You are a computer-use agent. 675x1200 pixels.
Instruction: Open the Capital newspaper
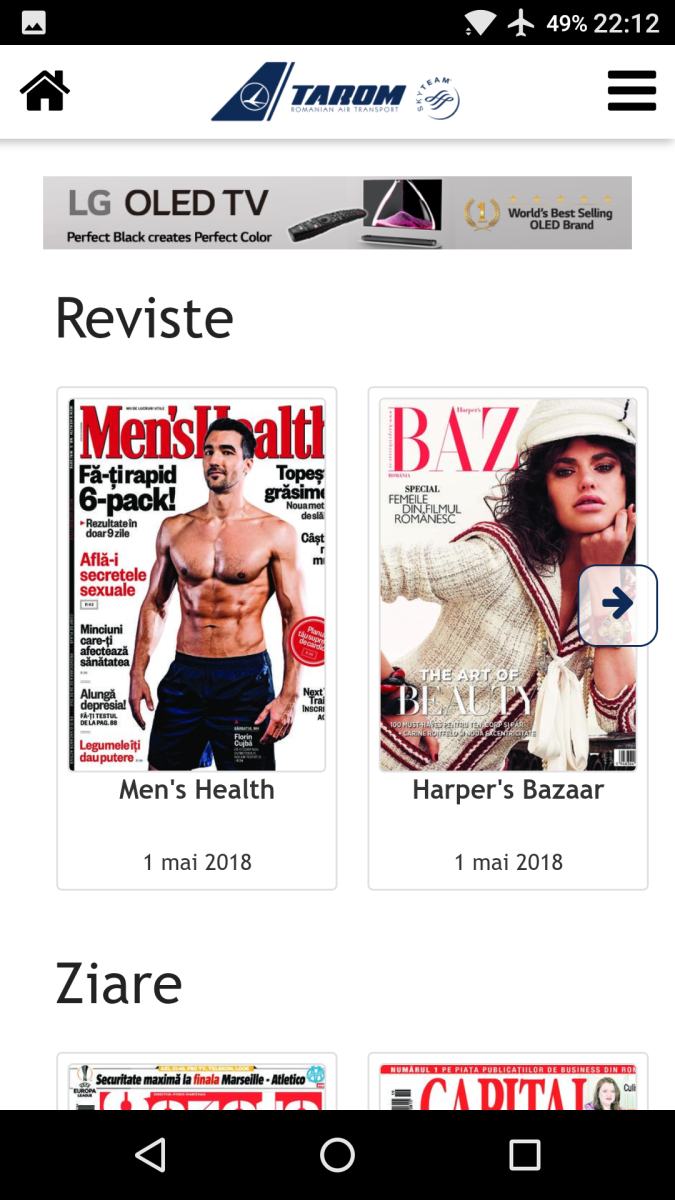[x=508, y=1086]
